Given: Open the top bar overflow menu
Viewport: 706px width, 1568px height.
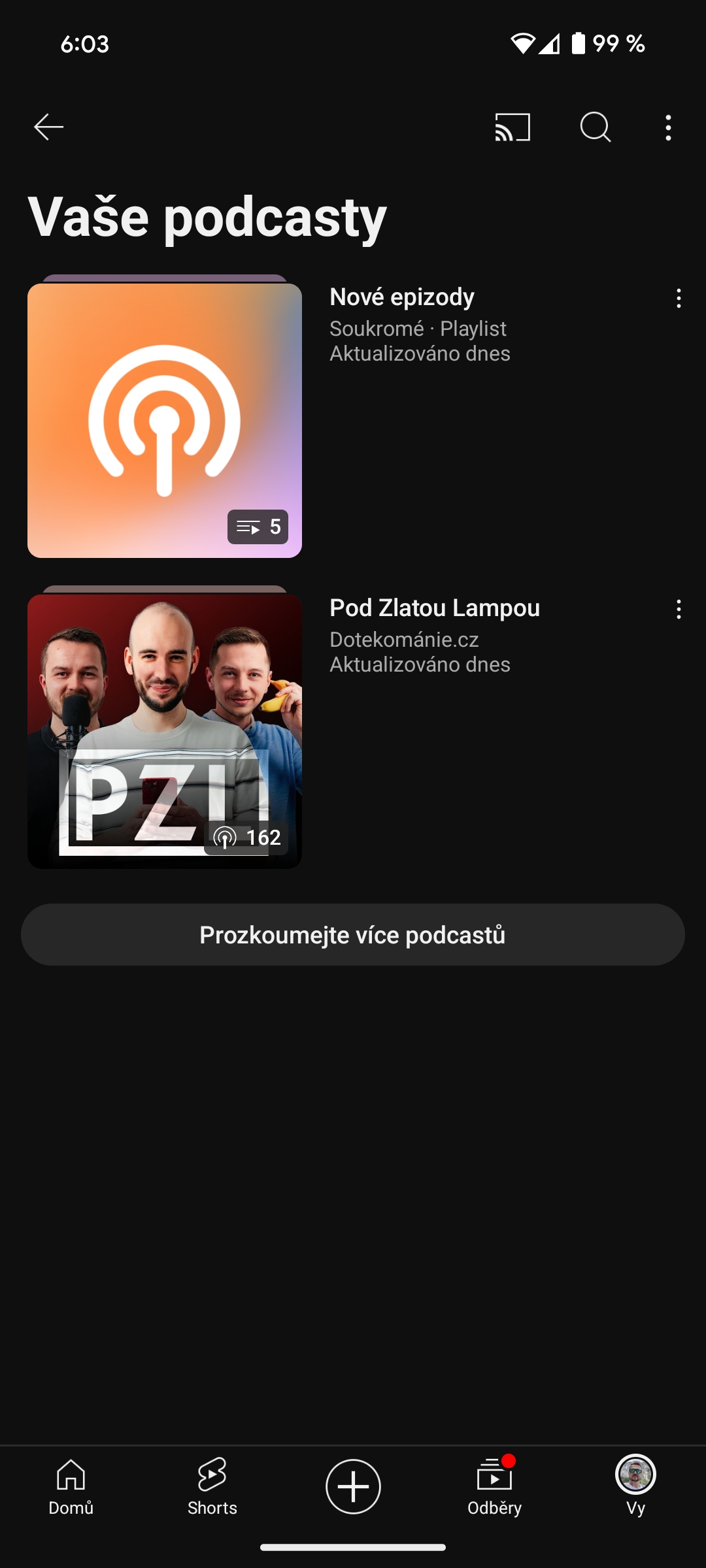Looking at the screenshot, I should click(668, 127).
